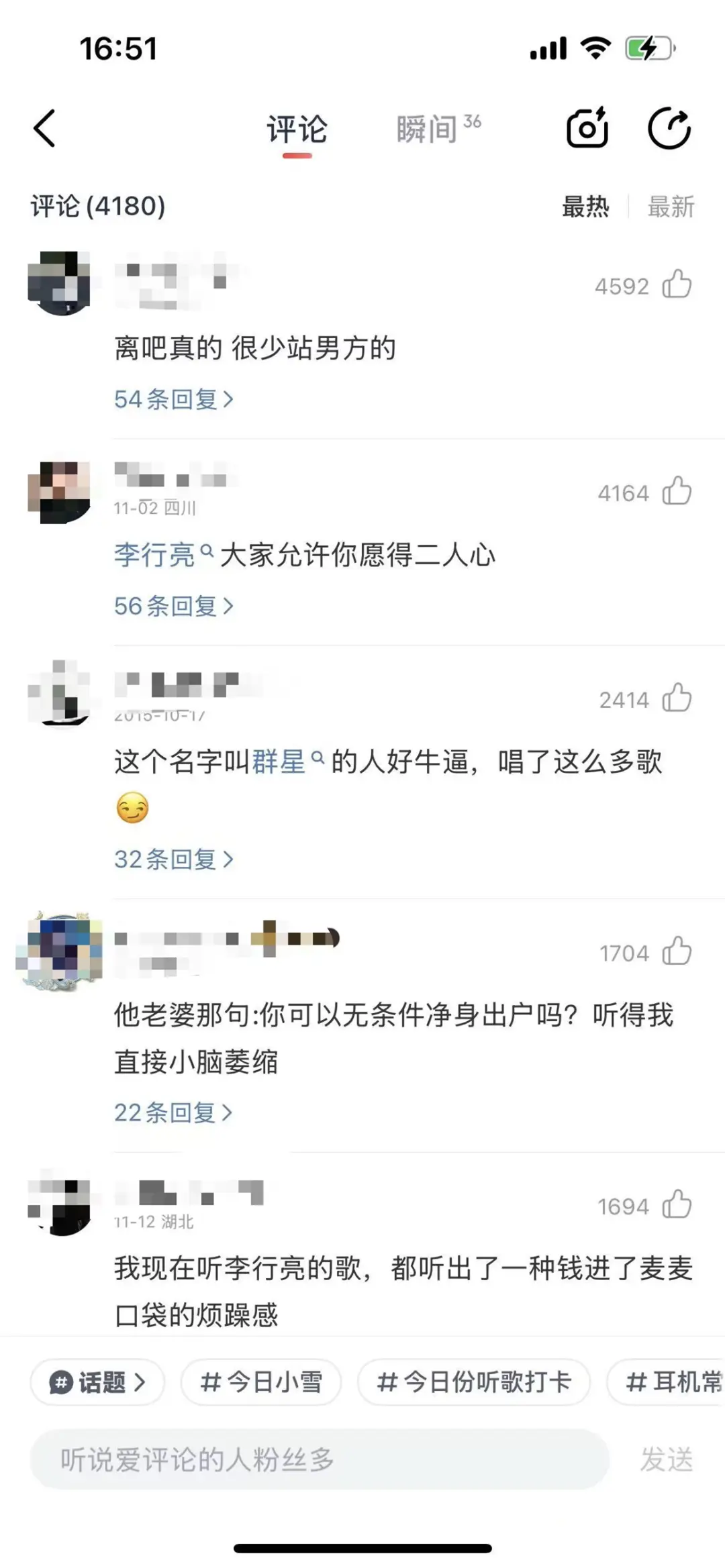Image resolution: width=725 pixels, height=1568 pixels.
Task: Tap the 话题 hashtag icon at bottom
Action: (96, 1383)
